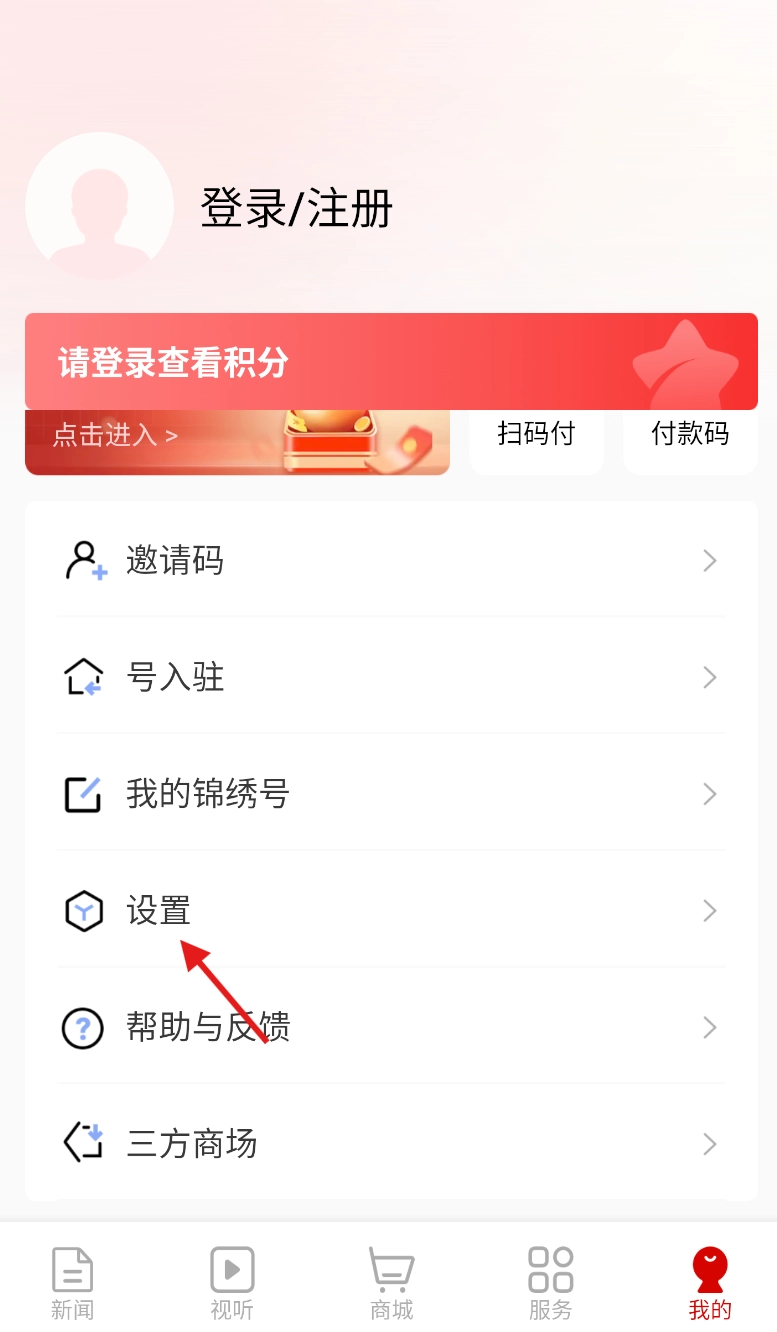Viewport: 777px width, 1332px height.
Task: Tap the 点击进入 promo banner
Action: (237, 441)
